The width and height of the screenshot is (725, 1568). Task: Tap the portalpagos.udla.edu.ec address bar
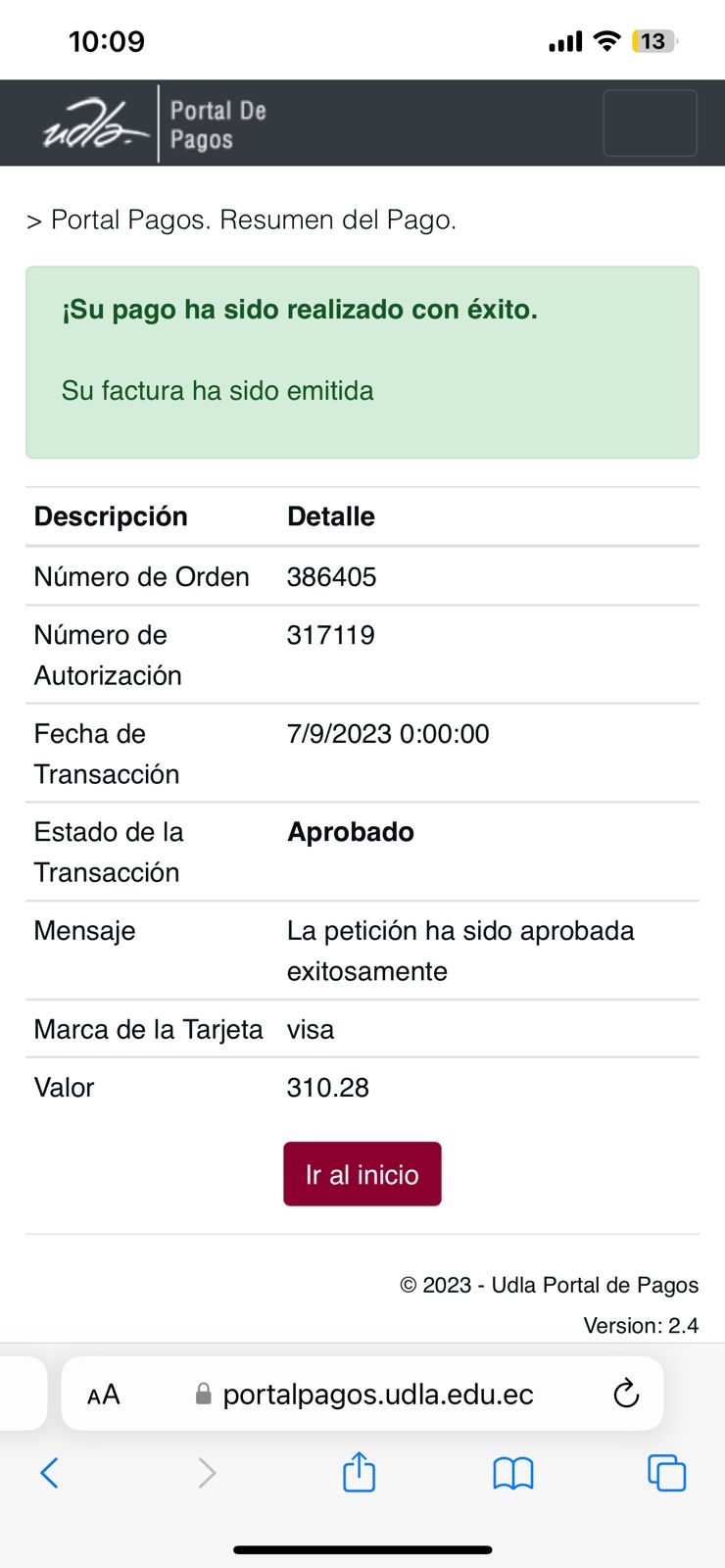pyautogui.click(x=377, y=1395)
